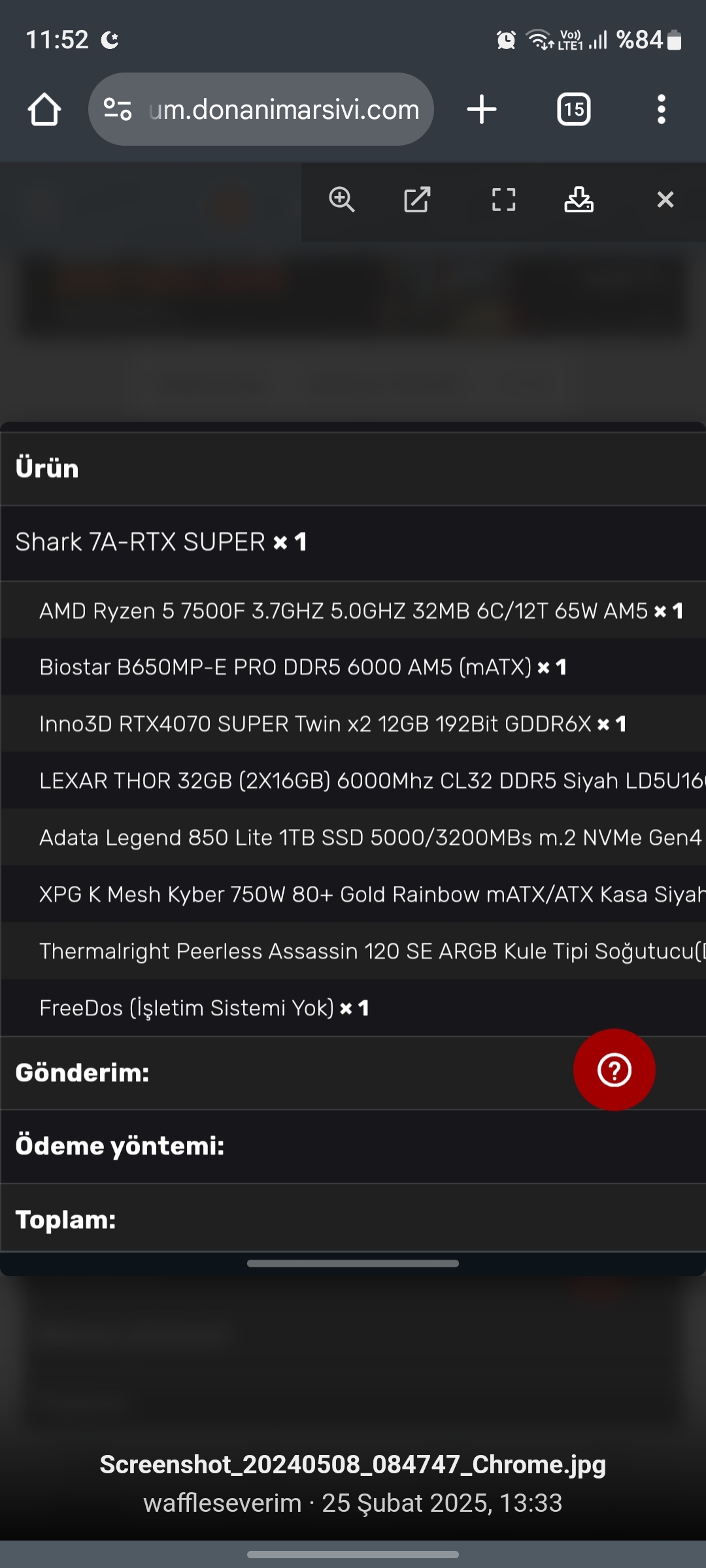Zoom into the image with the magnifier
Screen dimensions: 706x1568
pyautogui.click(x=341, y=200)
